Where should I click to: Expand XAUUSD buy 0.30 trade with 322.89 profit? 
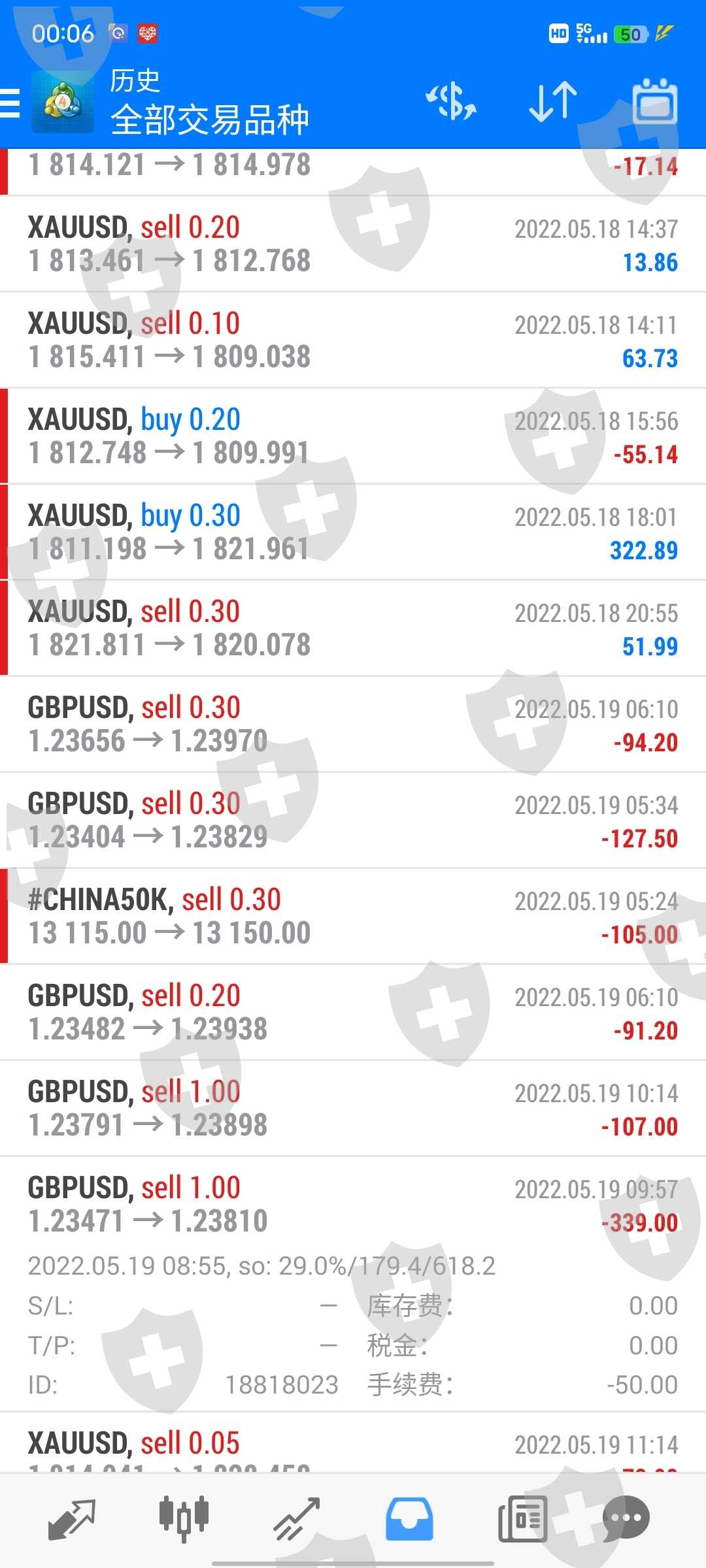(x=353, y=532)
